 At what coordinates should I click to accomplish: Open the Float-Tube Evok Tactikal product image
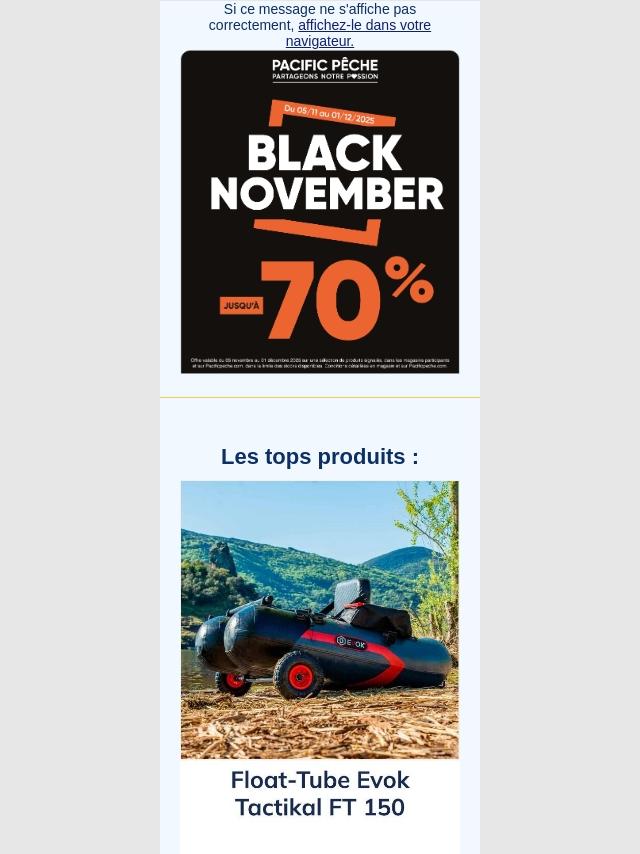[x=320, y=620]
